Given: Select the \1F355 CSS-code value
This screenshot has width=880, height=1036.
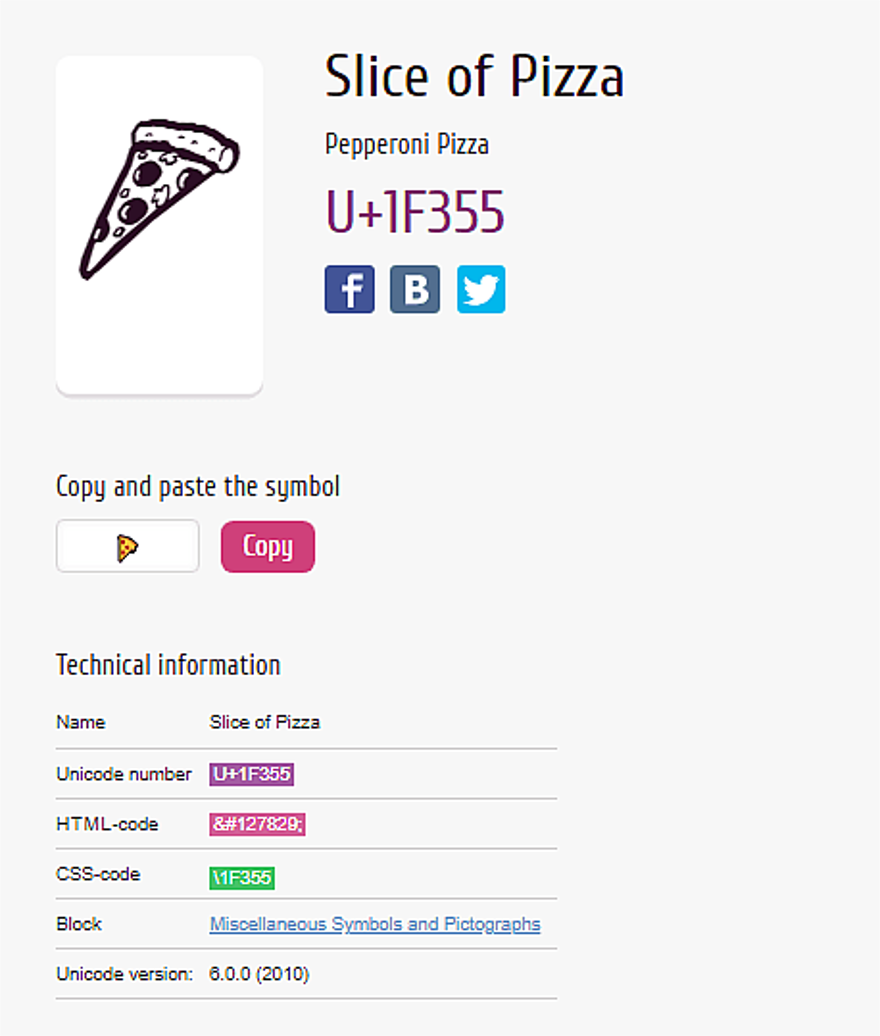Looking at the screenshot, I should 242,878.
